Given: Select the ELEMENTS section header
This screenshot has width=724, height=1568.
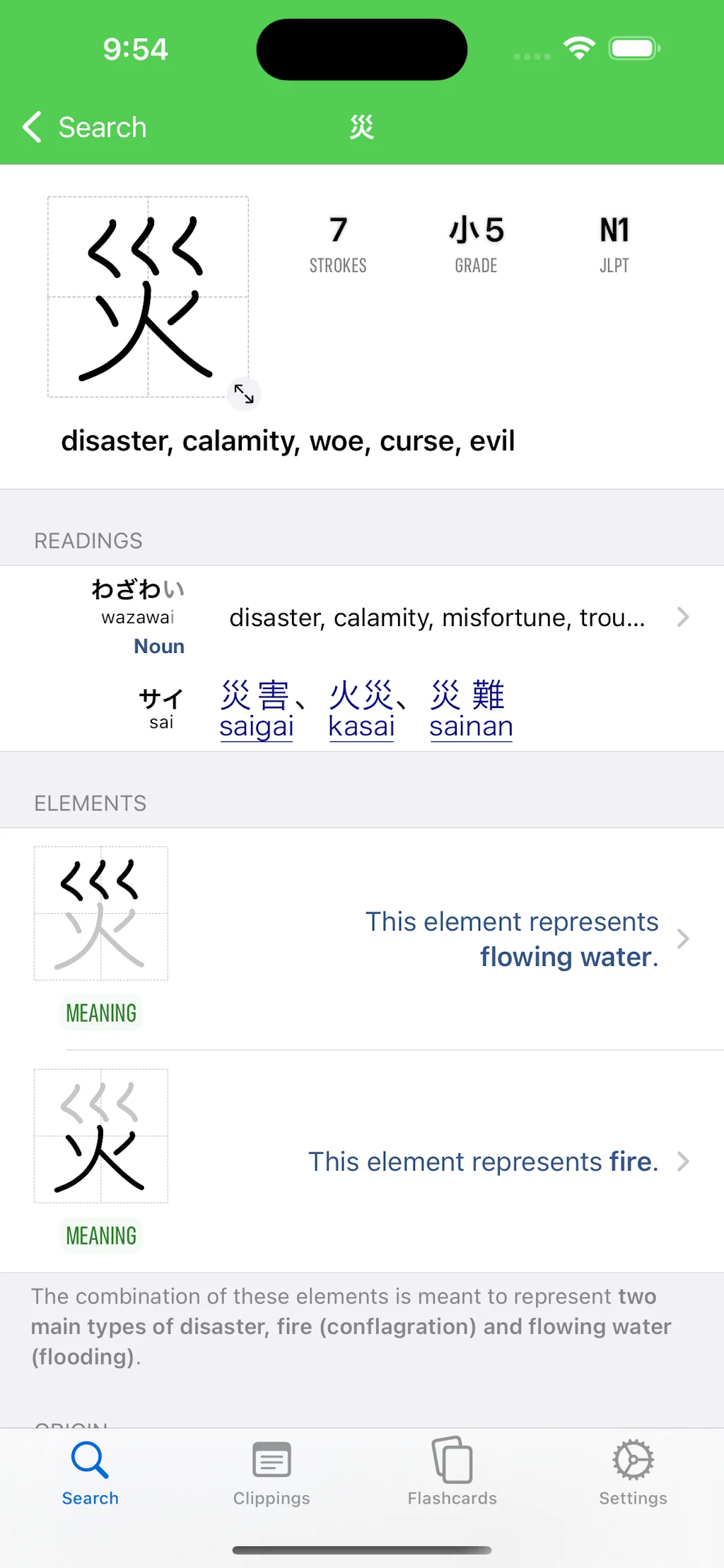Looking at the screenshot, I should (89, 803).
